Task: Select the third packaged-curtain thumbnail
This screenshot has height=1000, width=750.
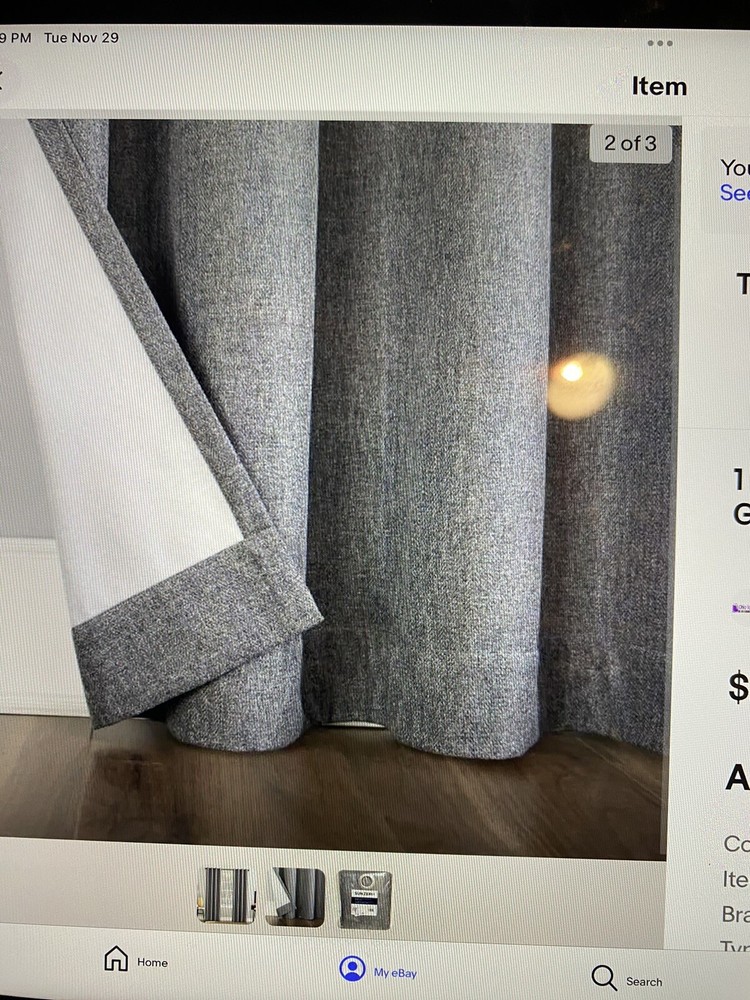Action: coord(365,899)
